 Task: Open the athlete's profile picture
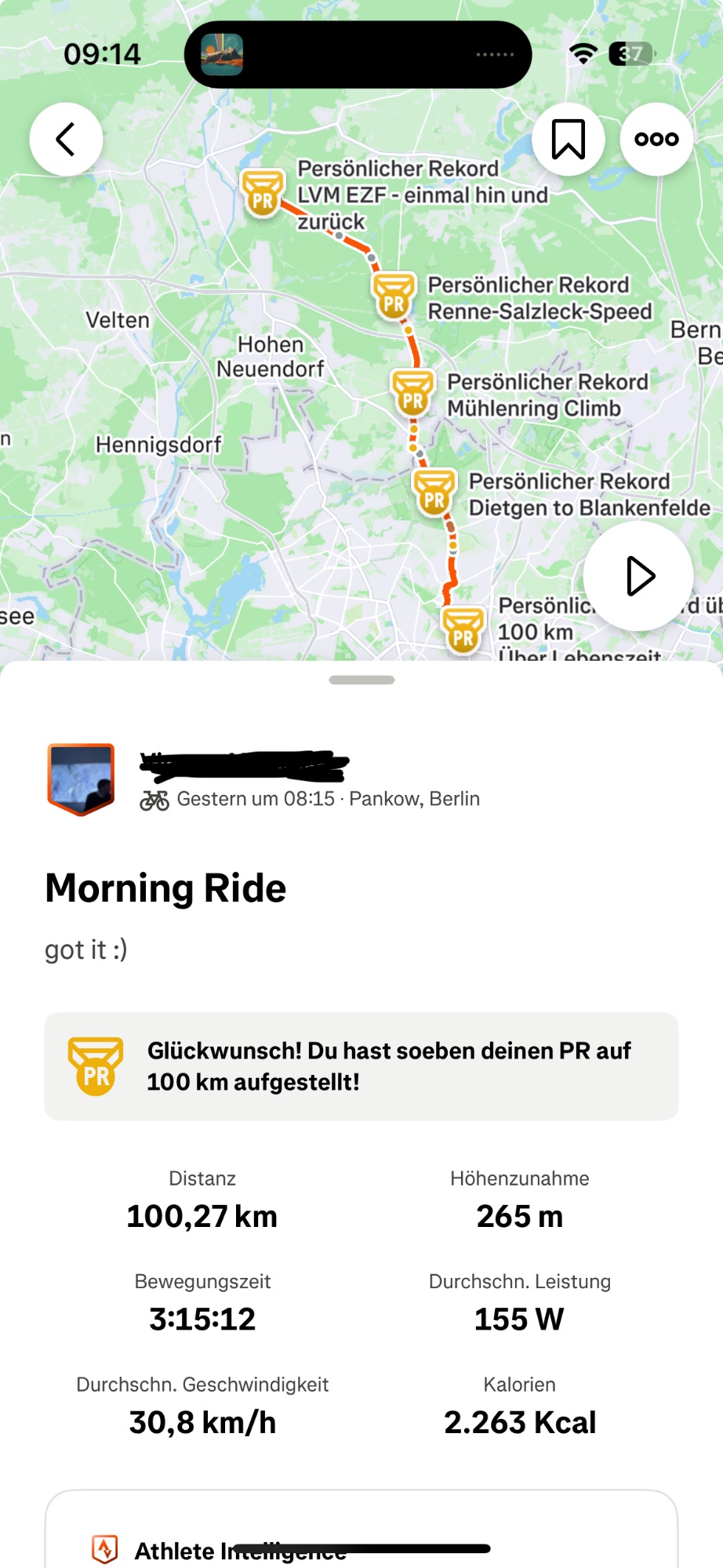coord(81,779)
